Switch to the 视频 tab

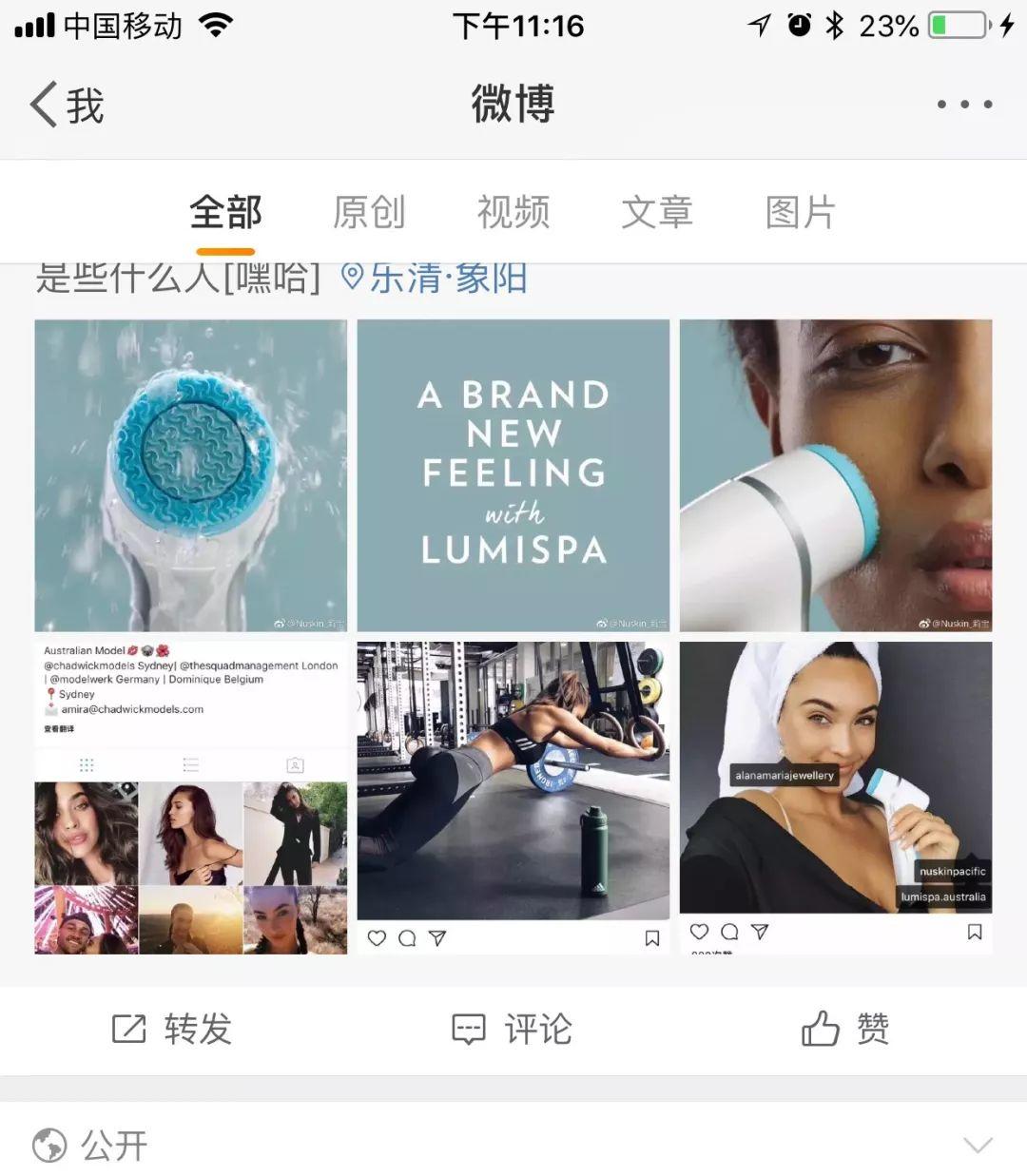[513, 212]
